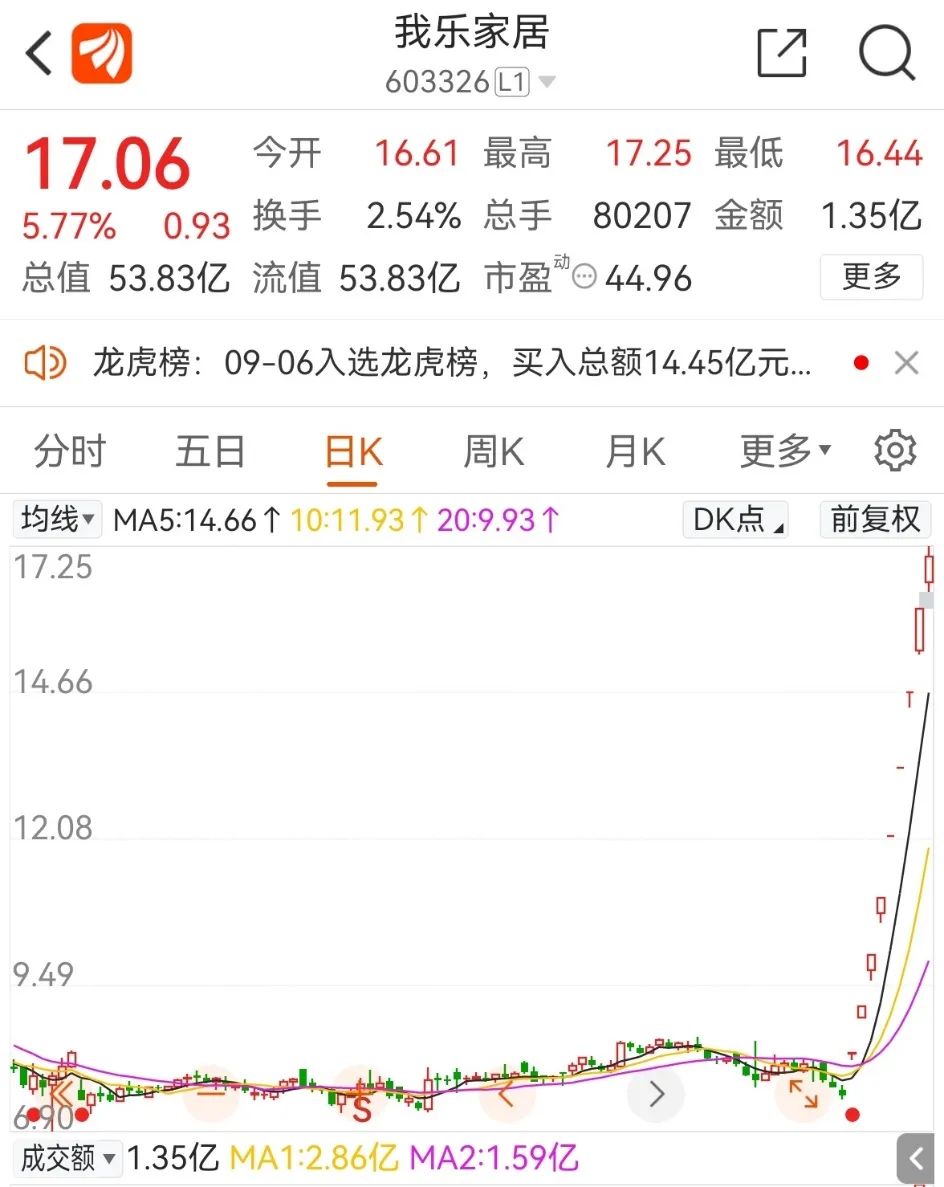Expand the 603326 stock code dropdown
The height and width of the screenshot is (1187, 944).
547,82
